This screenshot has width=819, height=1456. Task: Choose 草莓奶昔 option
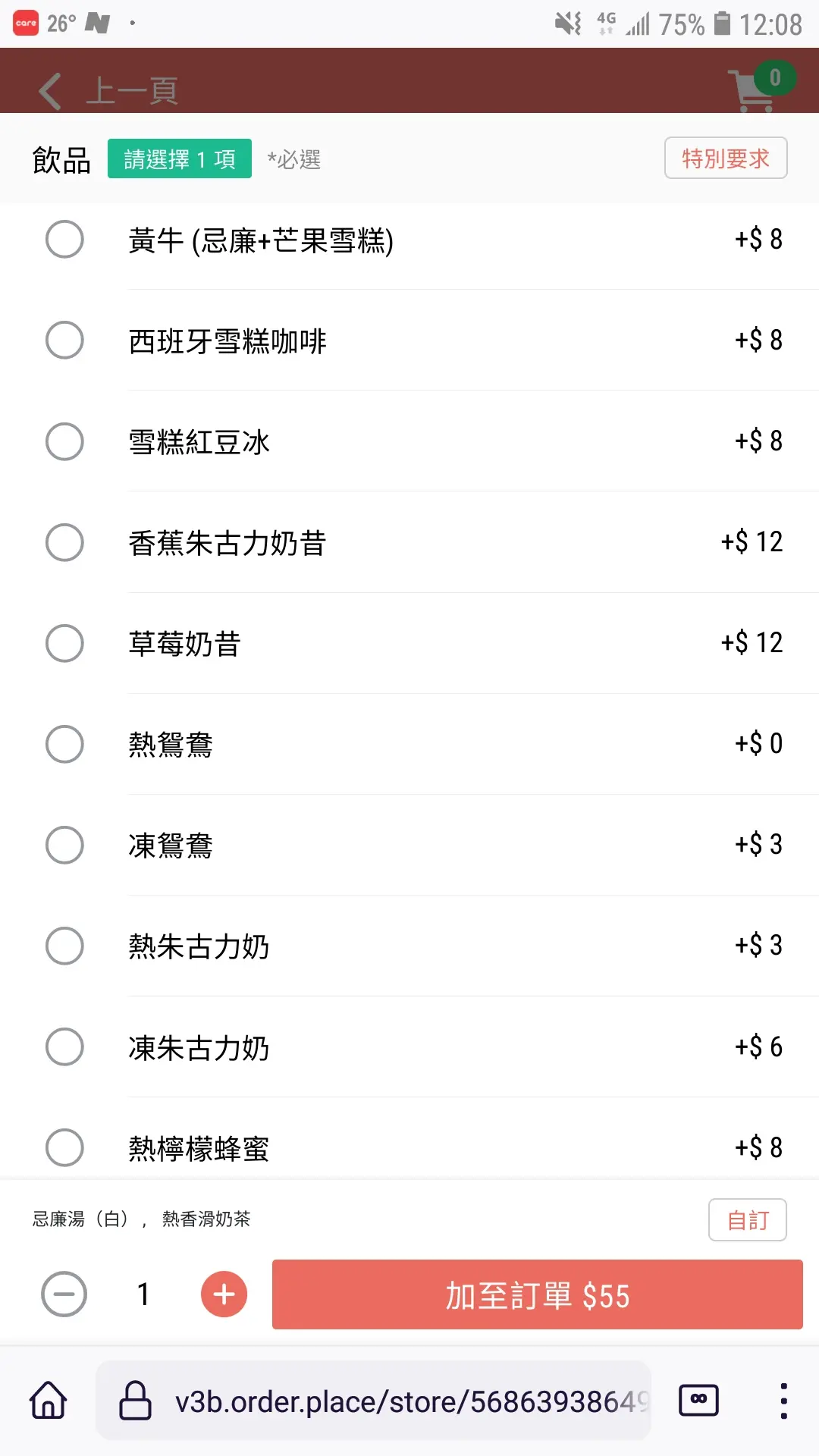click(x=409, y=643)
